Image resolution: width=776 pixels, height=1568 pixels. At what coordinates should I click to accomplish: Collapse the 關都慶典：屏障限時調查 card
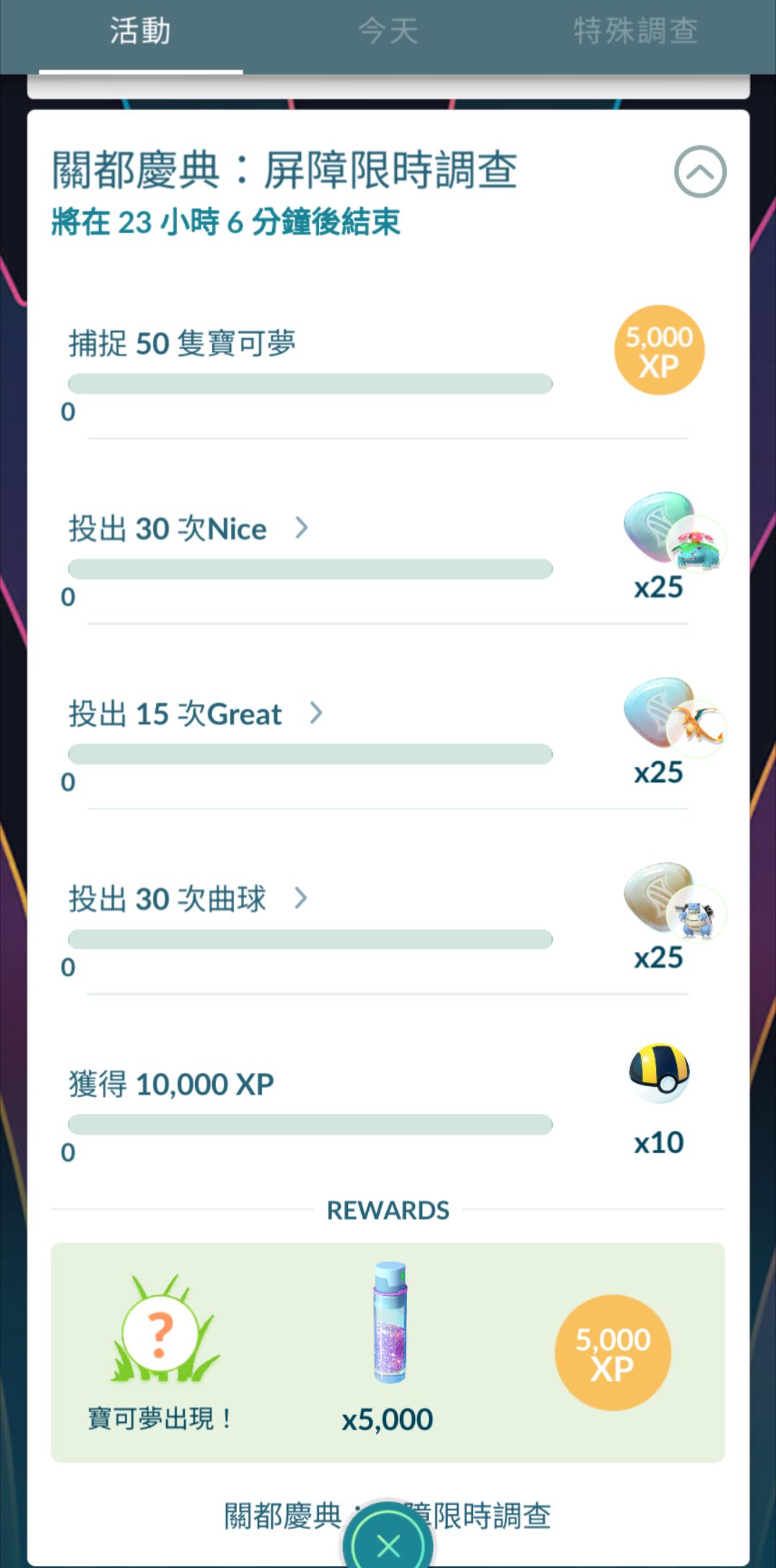pos(699,172)
